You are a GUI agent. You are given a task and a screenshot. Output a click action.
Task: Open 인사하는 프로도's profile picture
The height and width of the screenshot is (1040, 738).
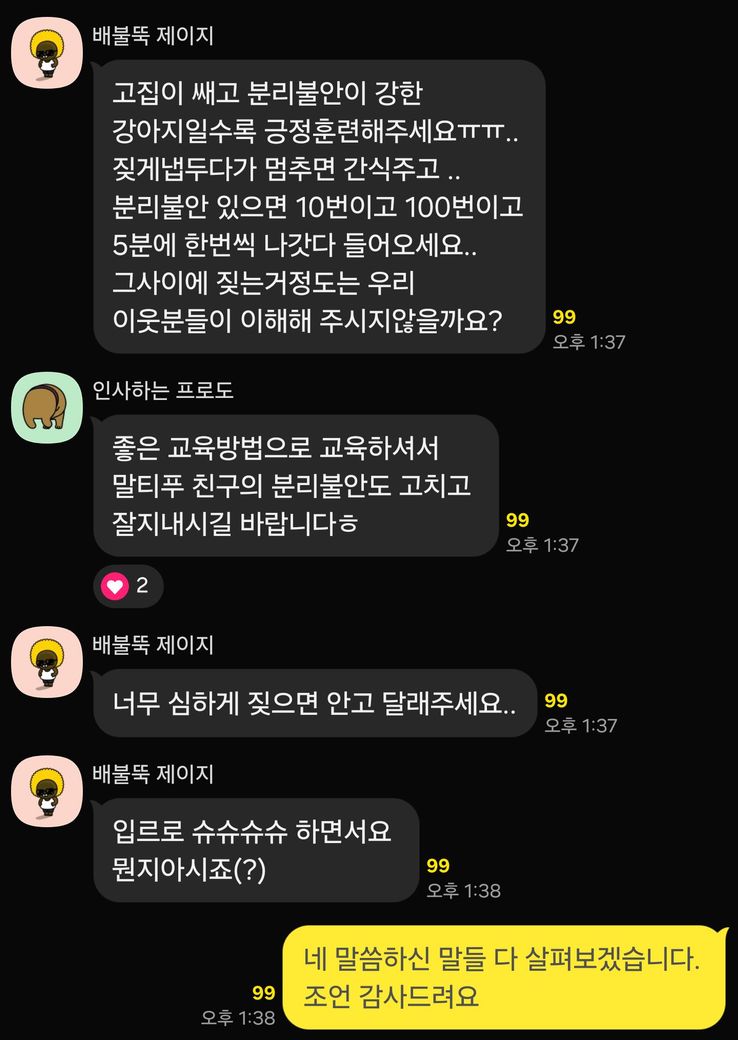click(x=46, y=407)
